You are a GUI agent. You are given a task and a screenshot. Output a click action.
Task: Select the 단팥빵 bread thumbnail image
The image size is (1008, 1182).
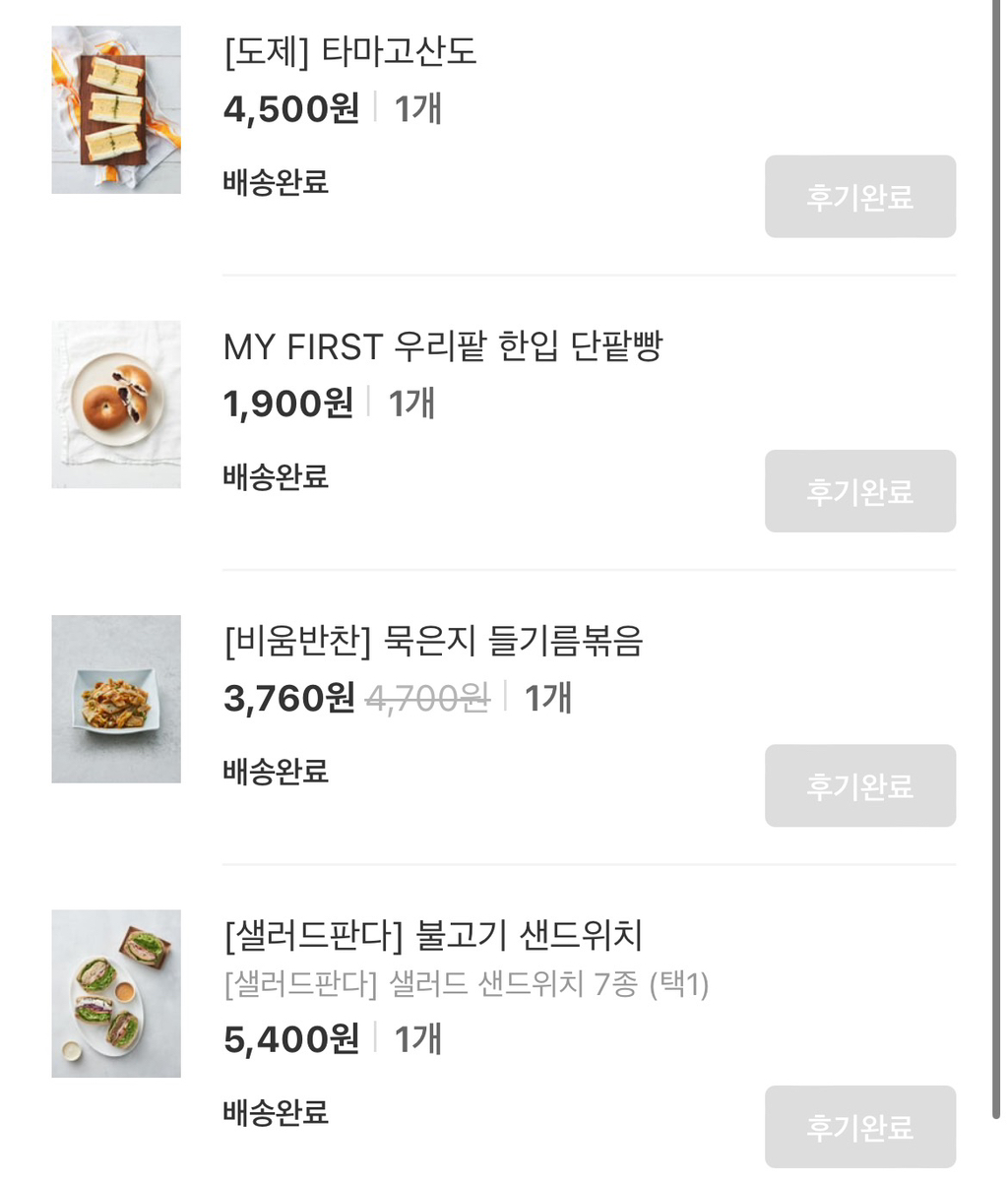click(x=115, y=404)
